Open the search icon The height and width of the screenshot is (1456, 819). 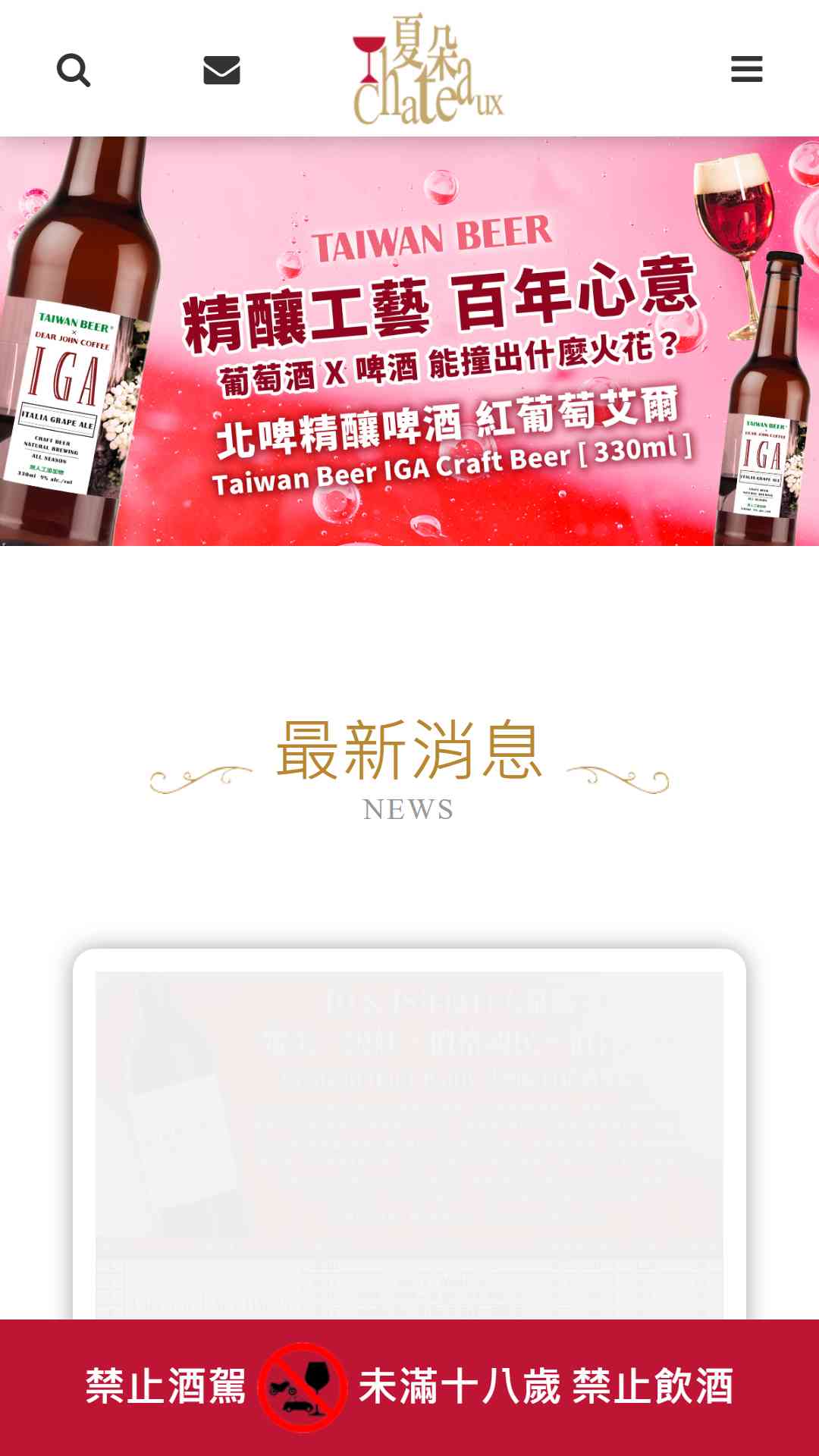coord(74,71)
